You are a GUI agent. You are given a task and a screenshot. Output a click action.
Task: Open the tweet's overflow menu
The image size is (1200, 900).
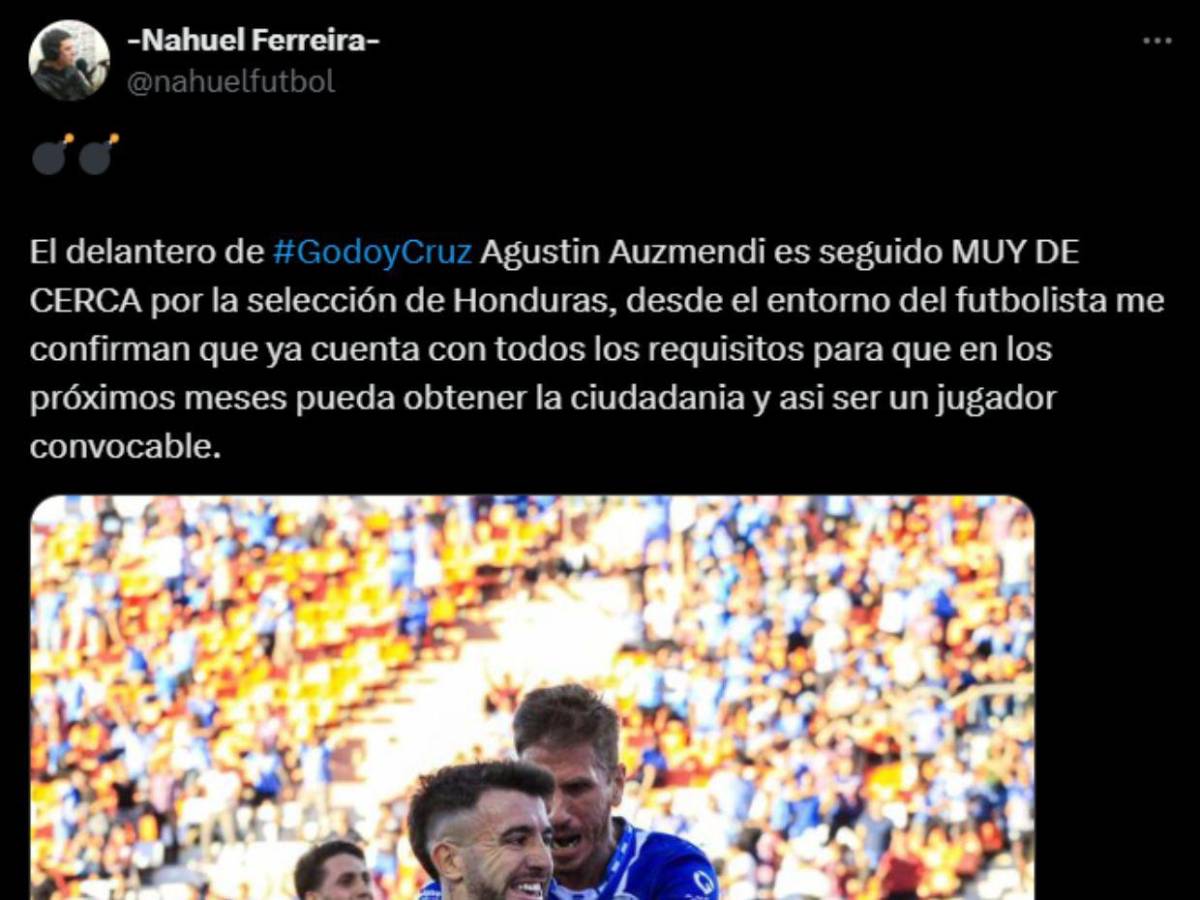pos(1157,41)
